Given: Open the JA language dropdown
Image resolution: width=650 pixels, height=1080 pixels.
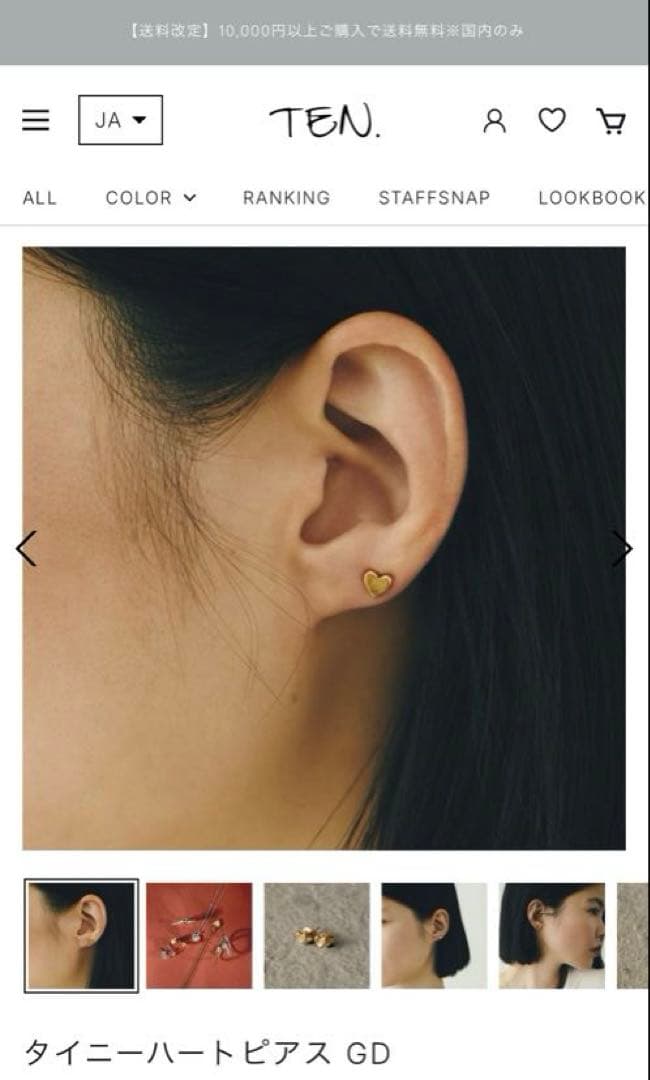Looking at the screenshot, I should tap(120, 120).
